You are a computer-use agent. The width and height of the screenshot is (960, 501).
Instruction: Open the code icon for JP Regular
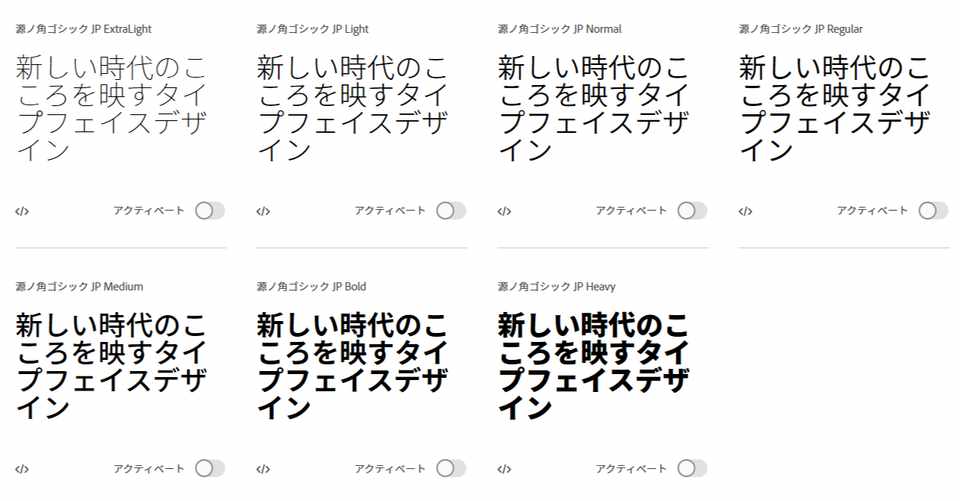point(746,211)
